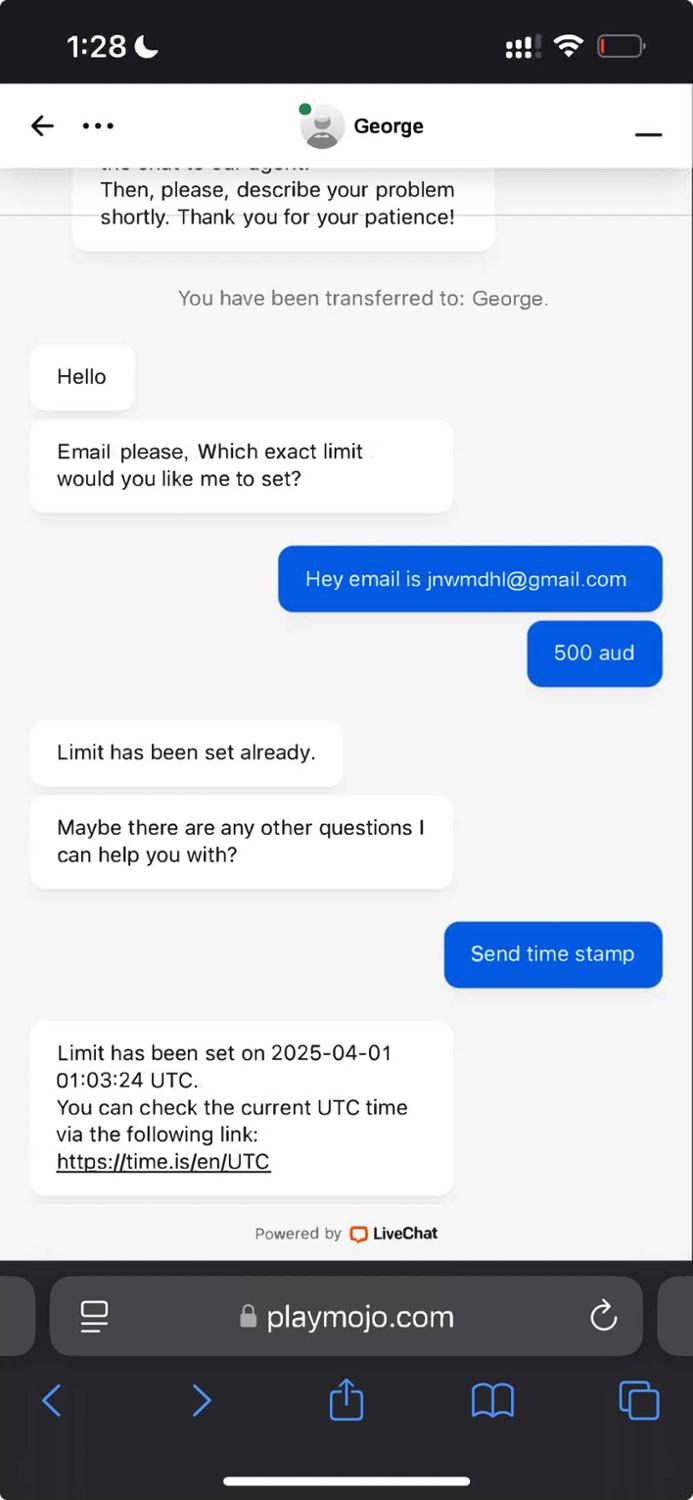Viewport: 693px width, 1500px height.
Task: Open Safari bookmarks
Action: click(x=492, y=1400)
